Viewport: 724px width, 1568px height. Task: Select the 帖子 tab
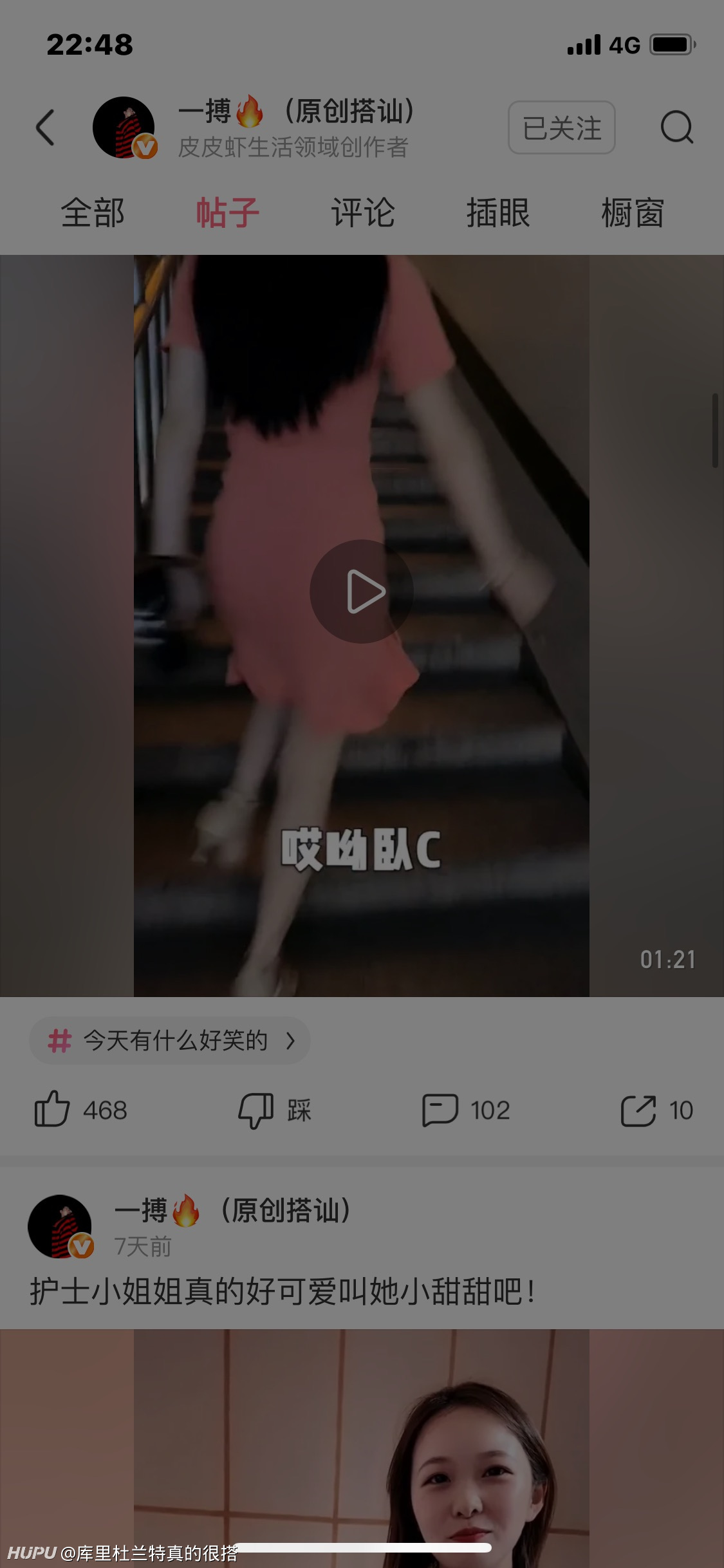pos(228,213)
